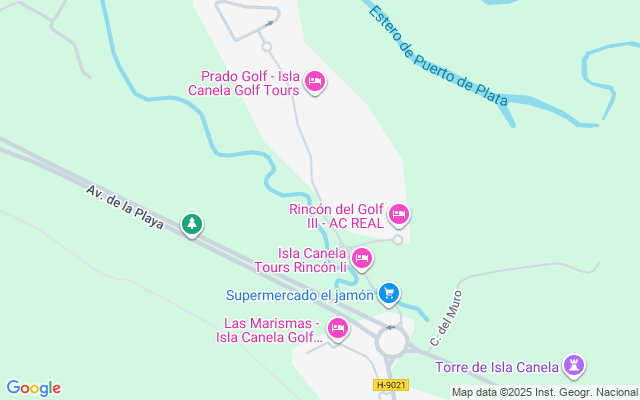
Task: Open the Supermercado el jamón shop marker
Action: pyautogui.click(x=390, y=294)
